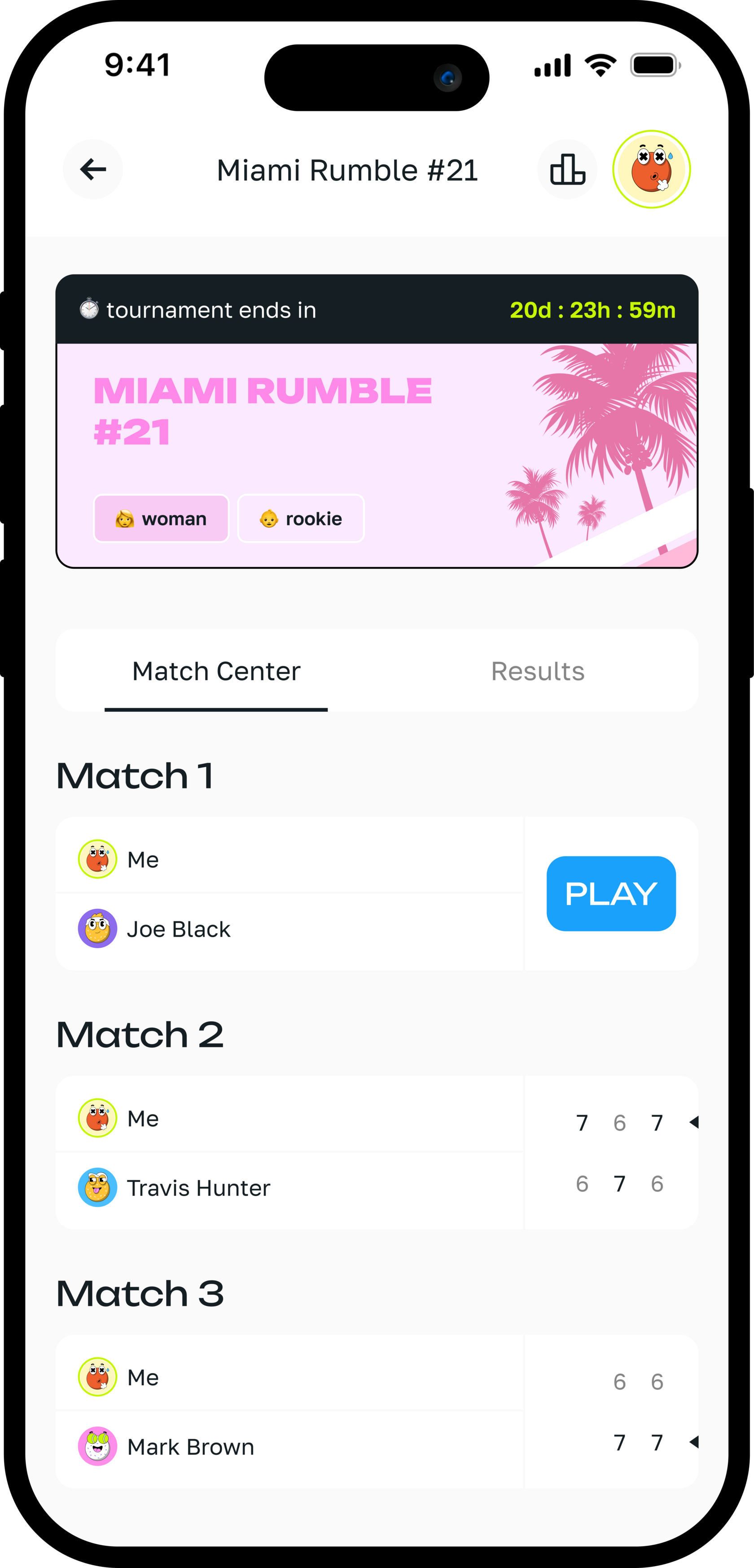Play Match 1 against Joe Black
The width and height of the screenshot is (754, 1568).
pos(610,893)
